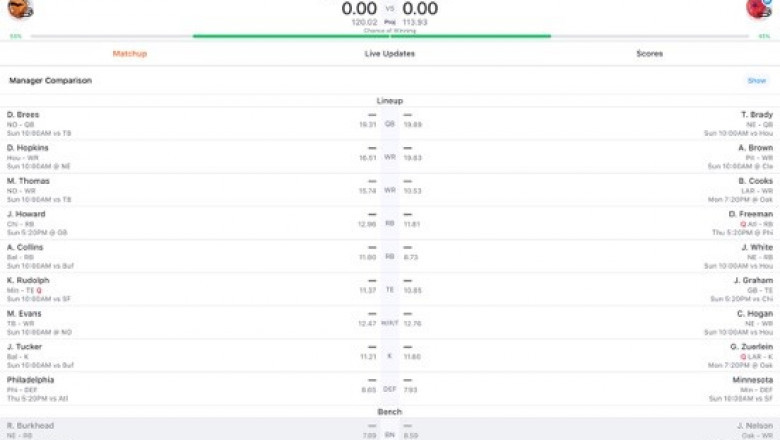View J. Howard player card
The height and width of the screenshot is (440, 780).
(26, 214)
